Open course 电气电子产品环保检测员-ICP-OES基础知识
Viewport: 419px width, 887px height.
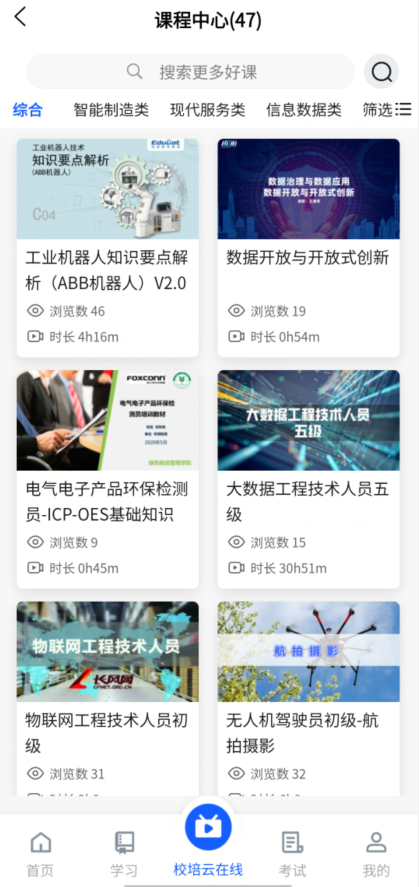coord(107,479)
